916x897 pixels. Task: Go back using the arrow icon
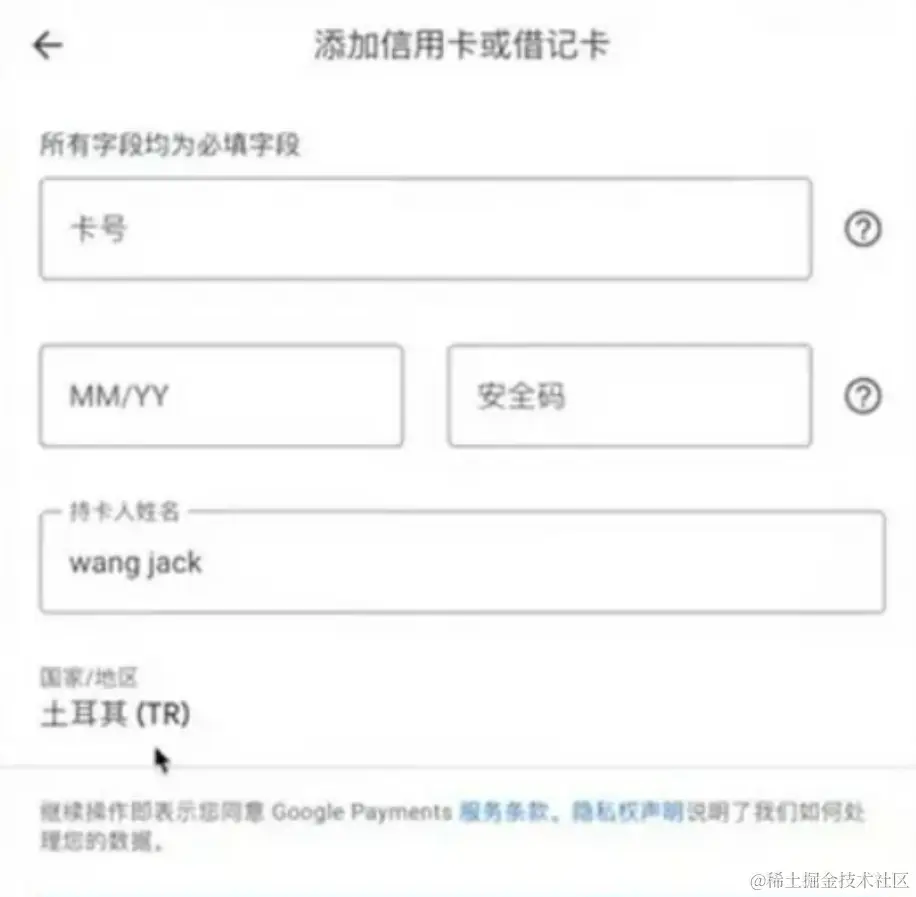(x=48, y=46)
